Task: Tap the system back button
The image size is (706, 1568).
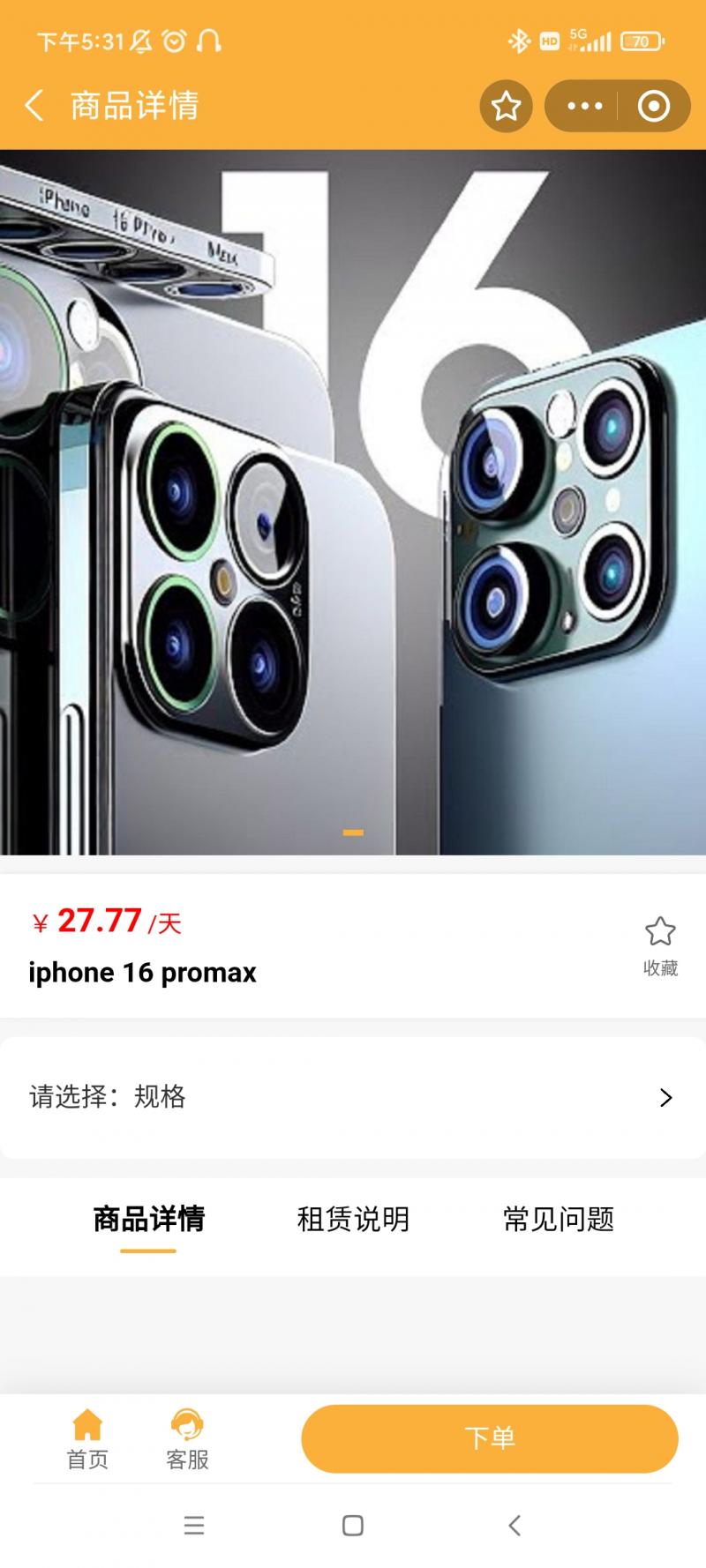Action: pos(514,1525)
